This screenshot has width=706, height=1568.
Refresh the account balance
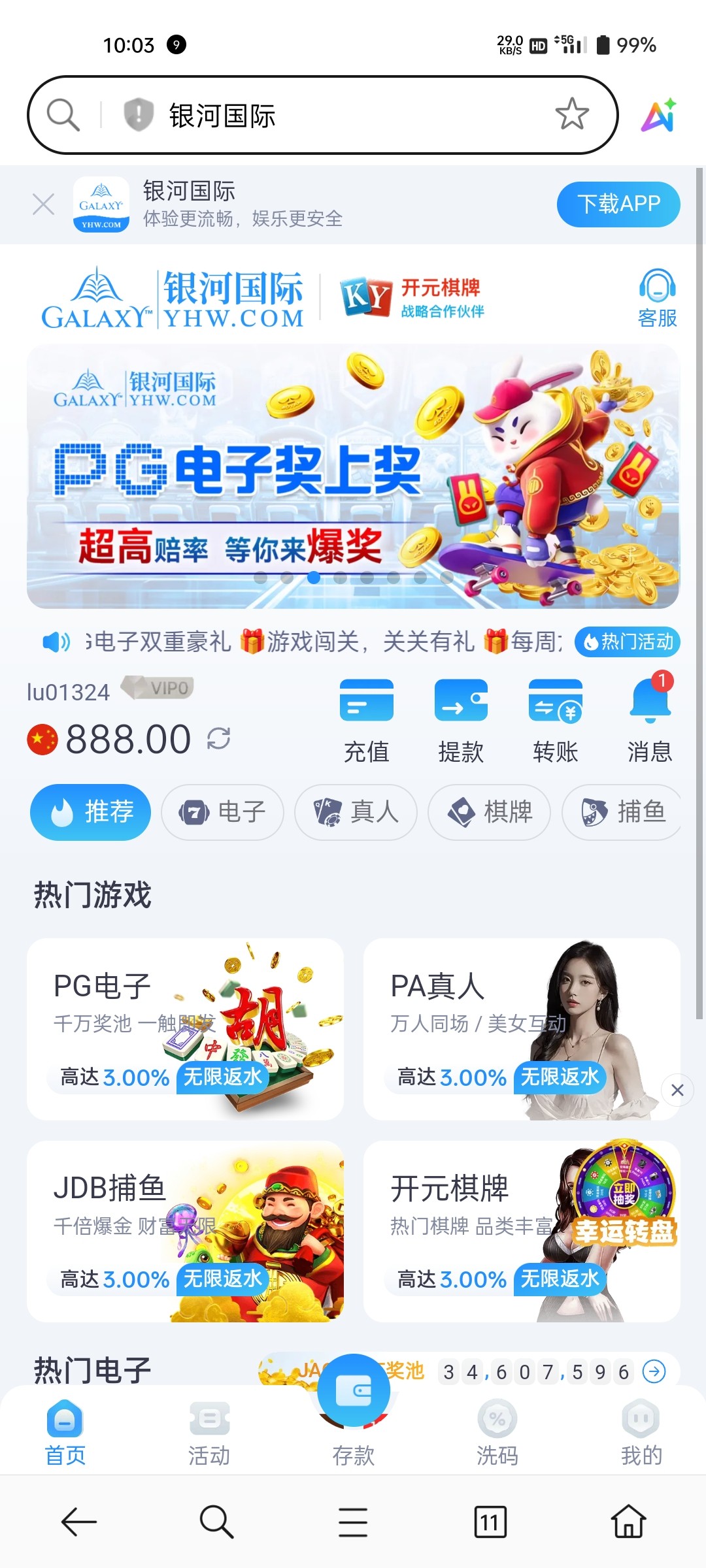(x=218, y=739)
